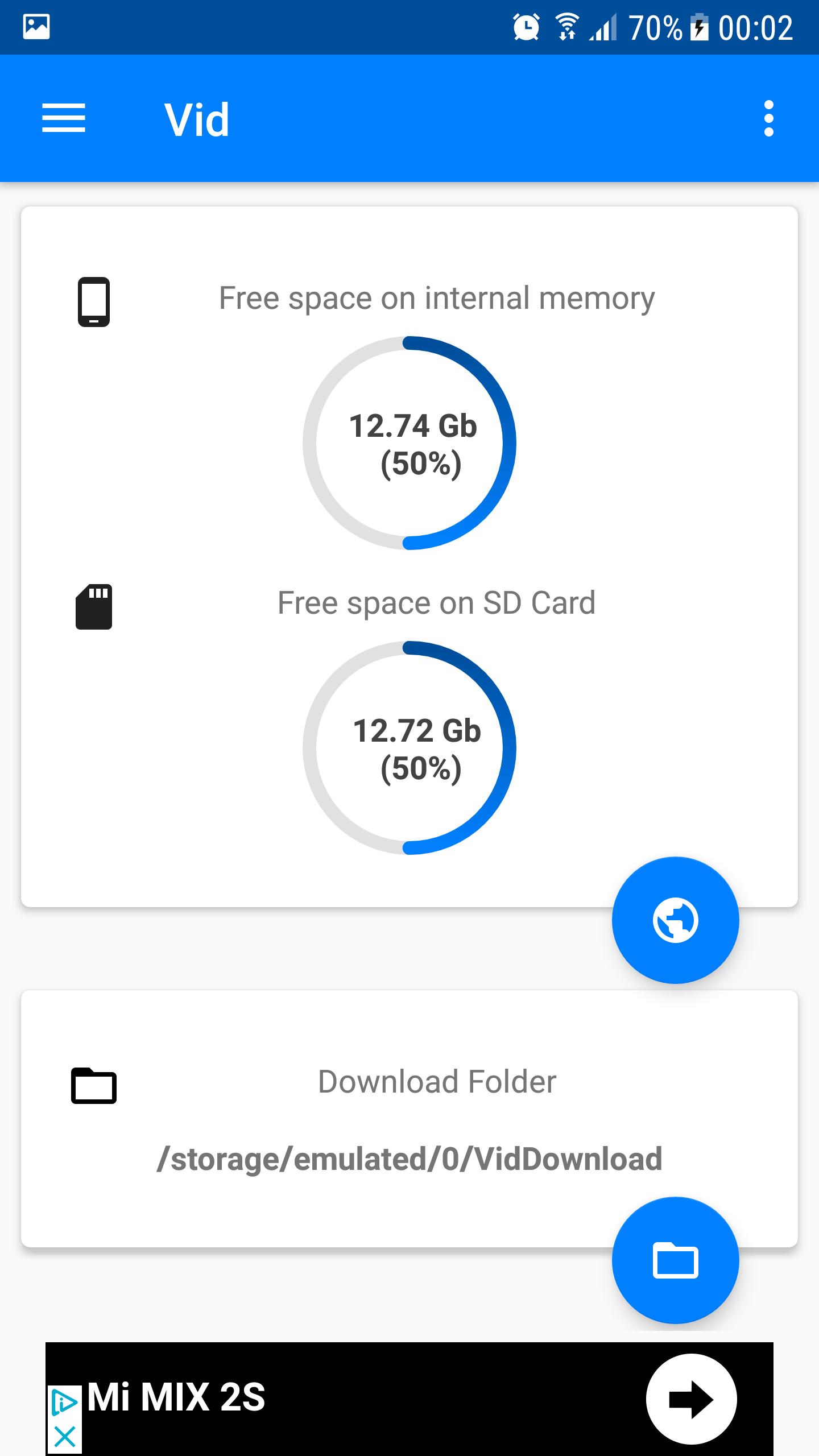Open the hamburger navigation drawer
819x1456 pixels.
click(64, 118)
